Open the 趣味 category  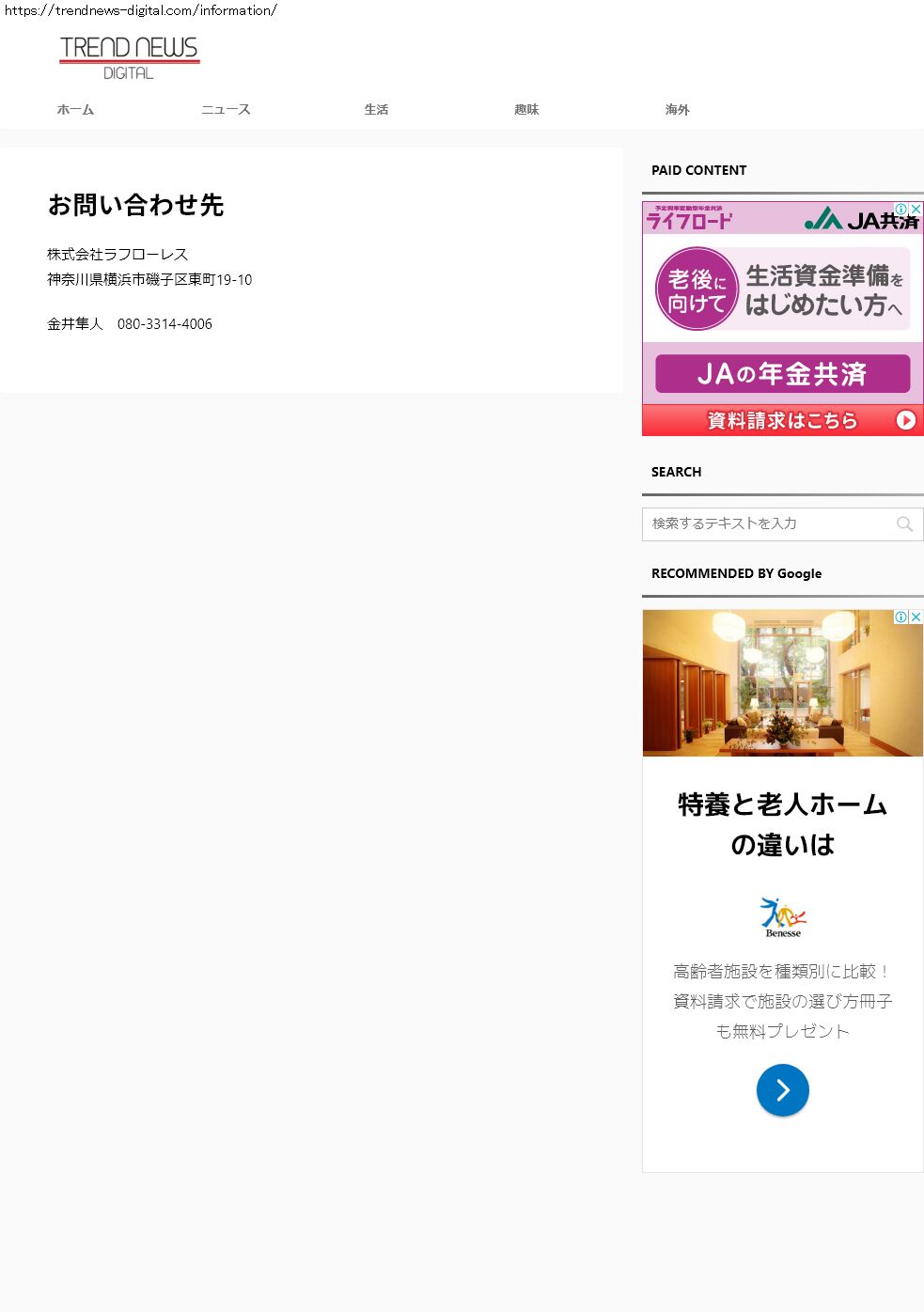pyautogui.click(x=526, y=110)
